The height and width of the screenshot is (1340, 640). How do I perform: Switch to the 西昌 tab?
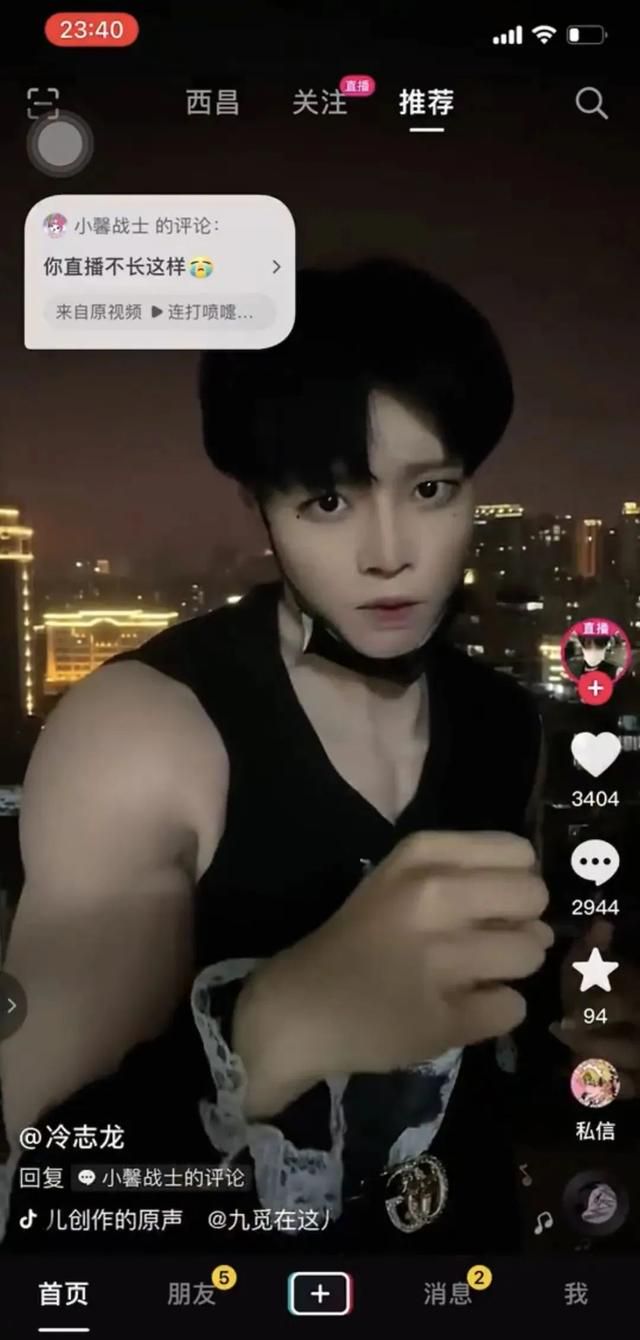tap(213, 103)
